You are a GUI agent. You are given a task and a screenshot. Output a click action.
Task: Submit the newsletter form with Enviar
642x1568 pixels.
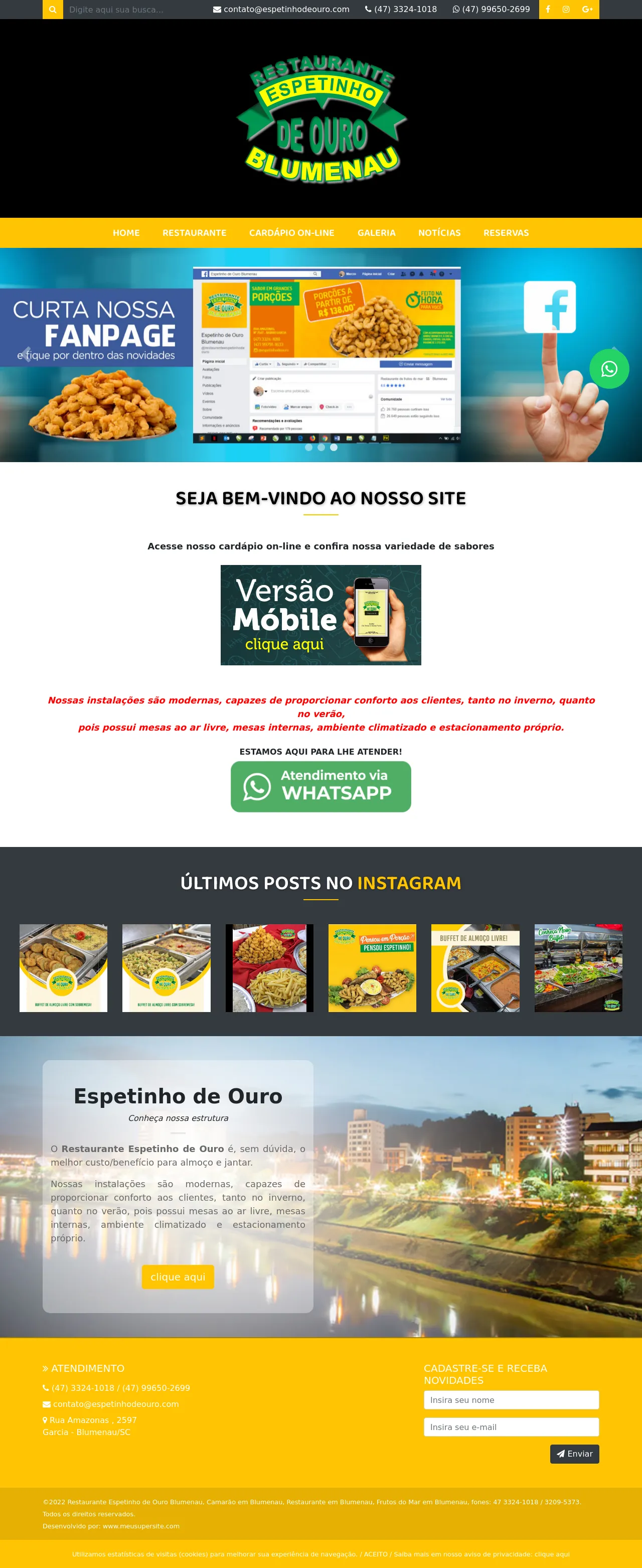(574, 1454)
